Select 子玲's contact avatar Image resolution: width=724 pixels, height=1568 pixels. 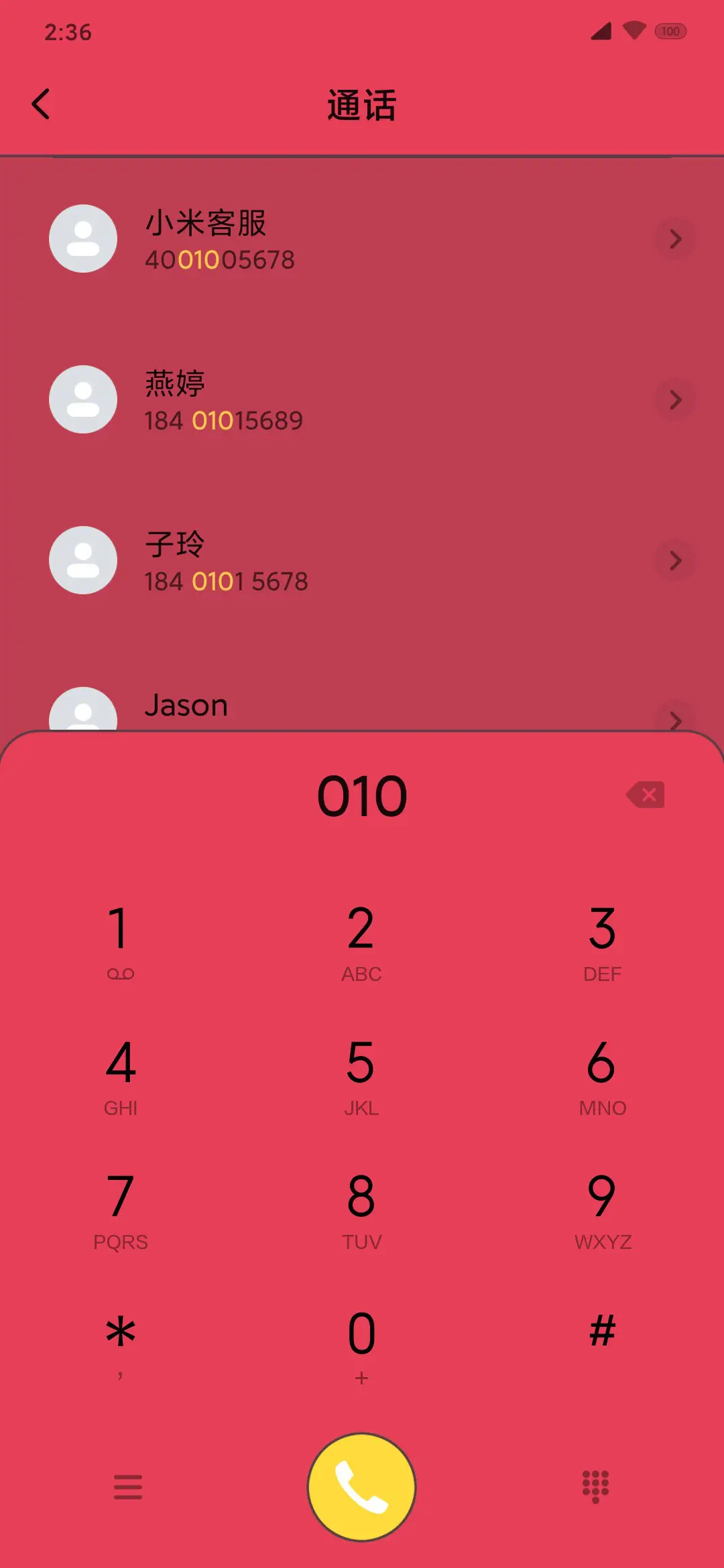coord(82,561)
